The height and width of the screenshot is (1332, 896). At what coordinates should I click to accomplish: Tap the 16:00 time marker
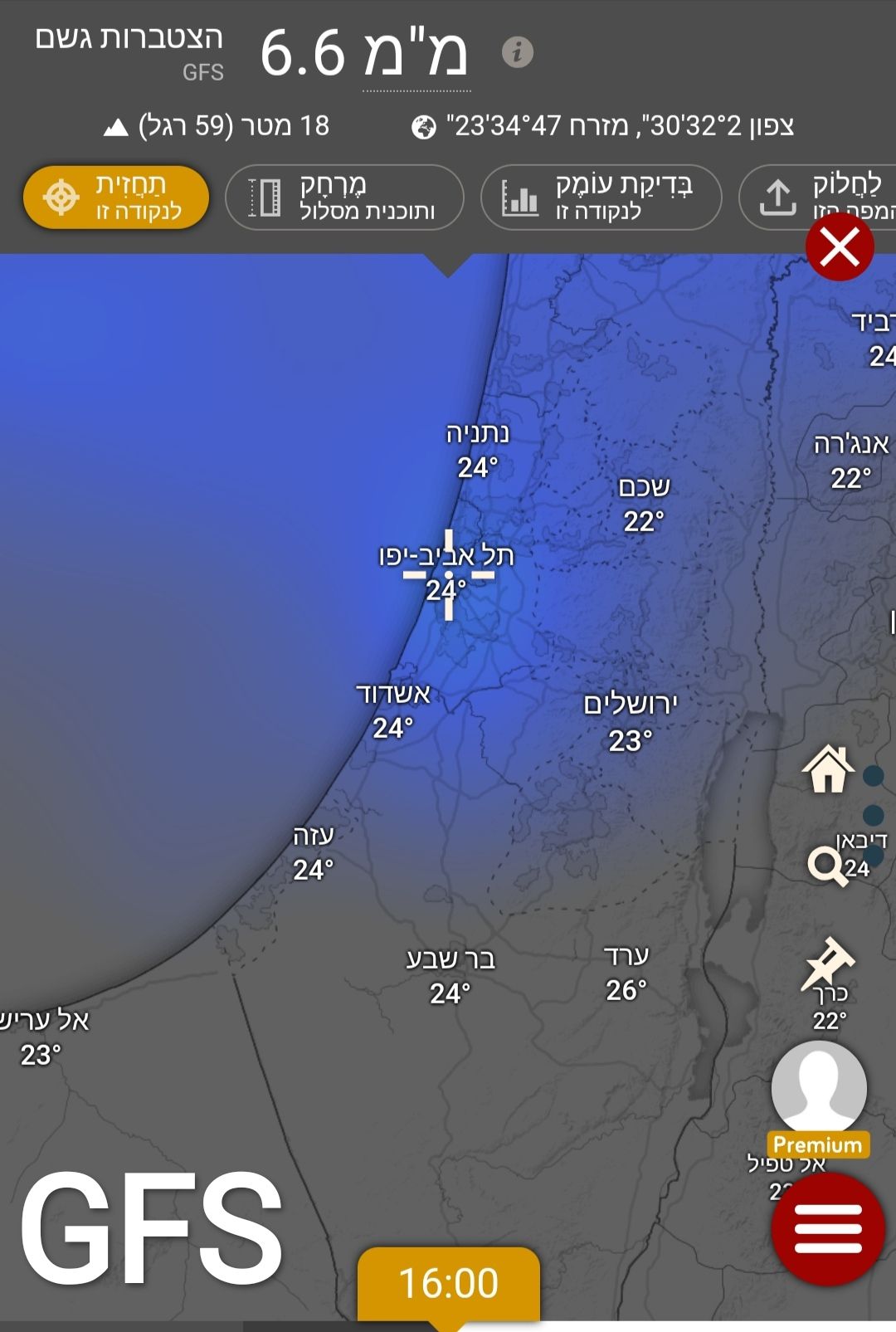(x=448, y=1283)
